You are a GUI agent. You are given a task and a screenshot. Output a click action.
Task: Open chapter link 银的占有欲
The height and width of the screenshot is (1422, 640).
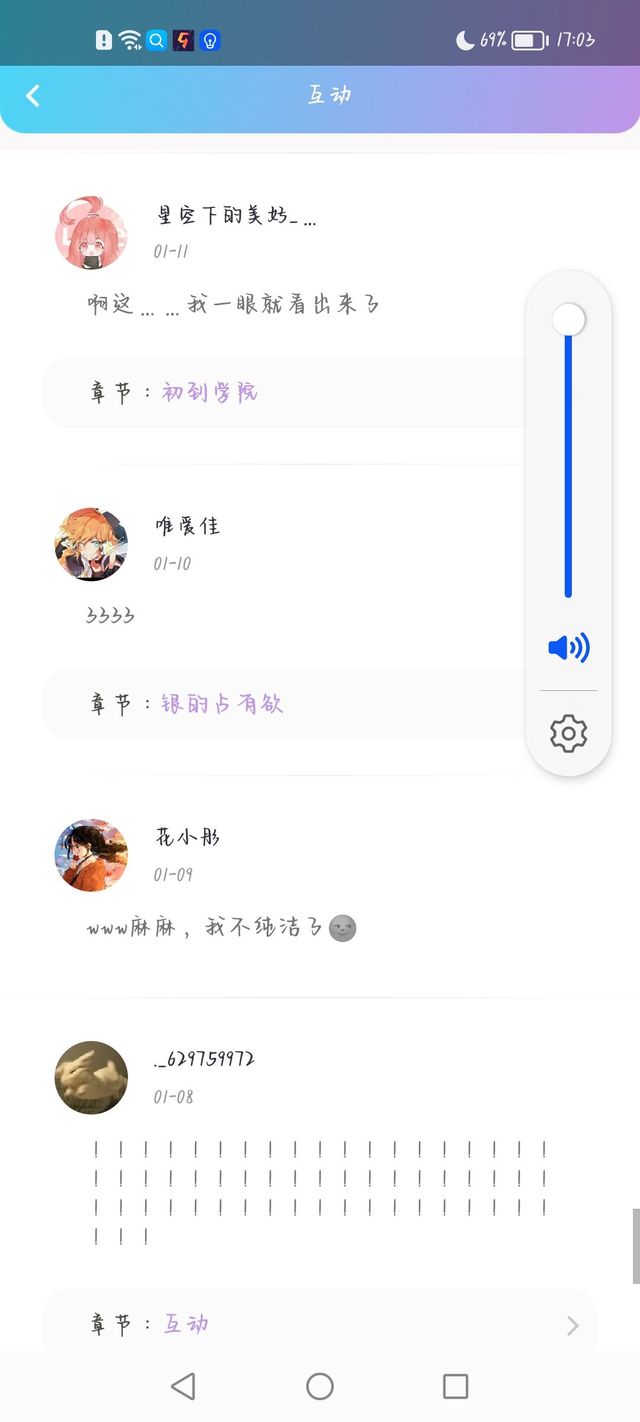222,704
